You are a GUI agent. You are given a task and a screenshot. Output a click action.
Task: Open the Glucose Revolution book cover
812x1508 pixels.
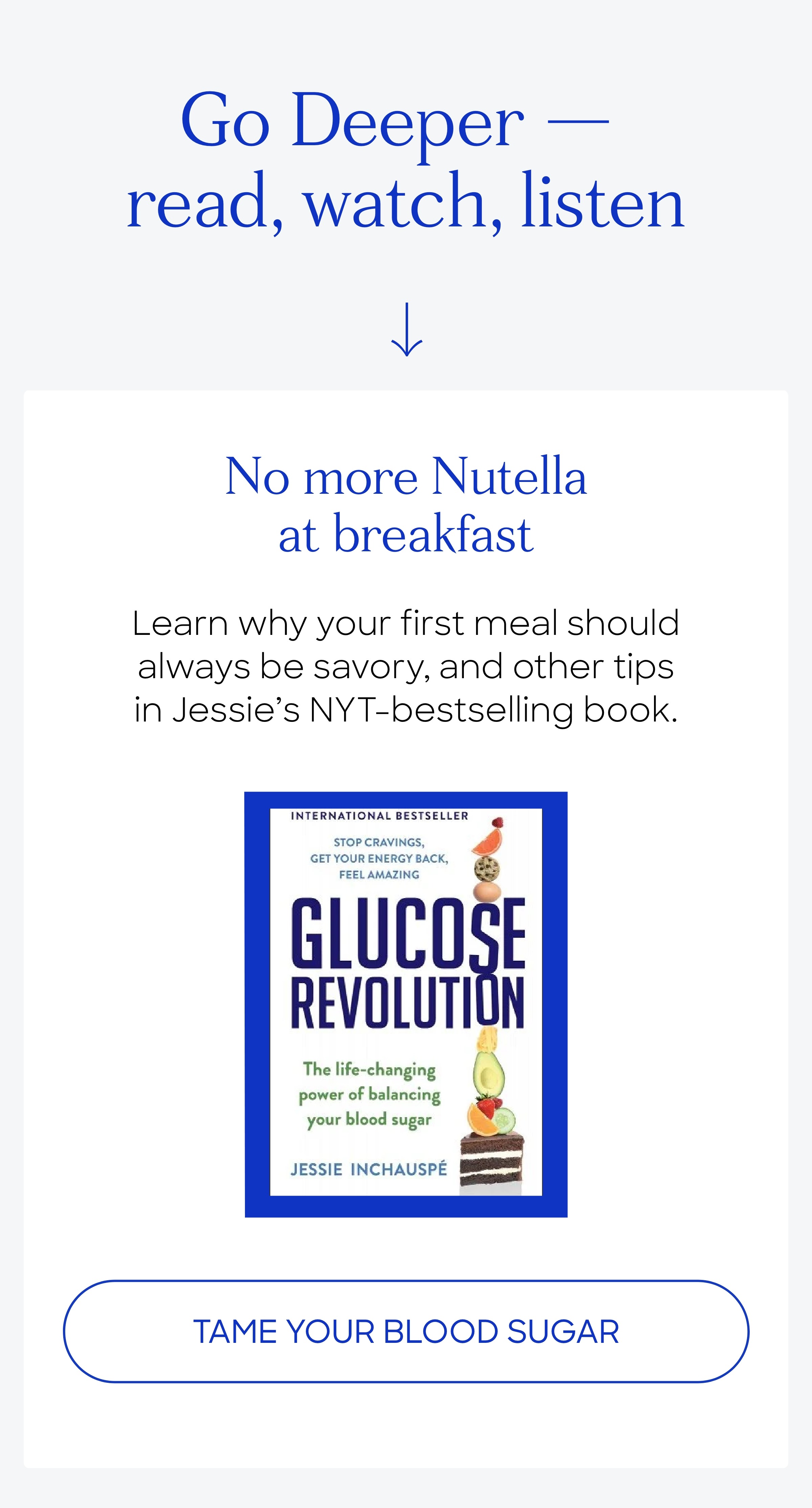pos(406,1004)
